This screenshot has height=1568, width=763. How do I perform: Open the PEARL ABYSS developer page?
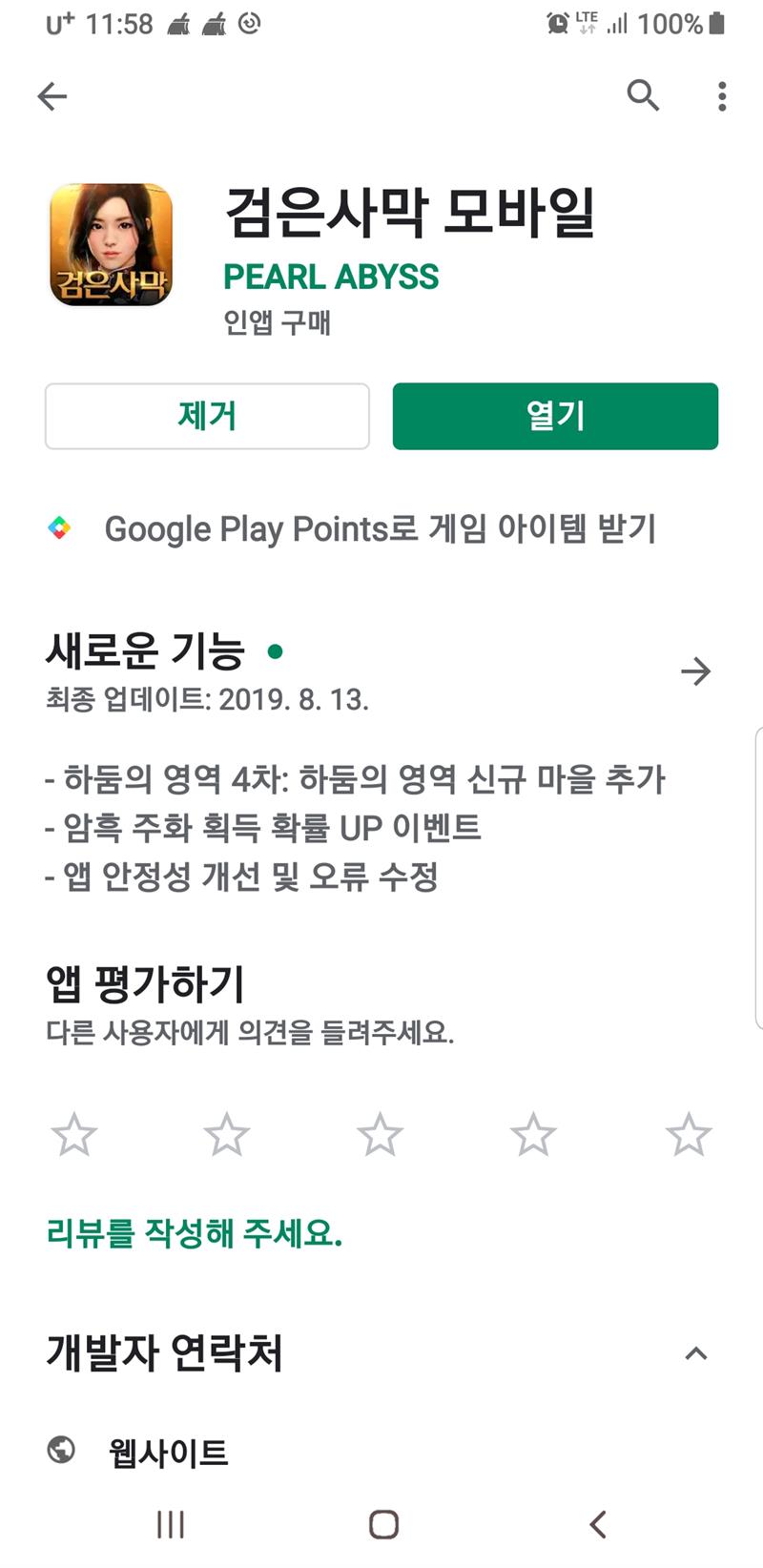pos(331,277)
